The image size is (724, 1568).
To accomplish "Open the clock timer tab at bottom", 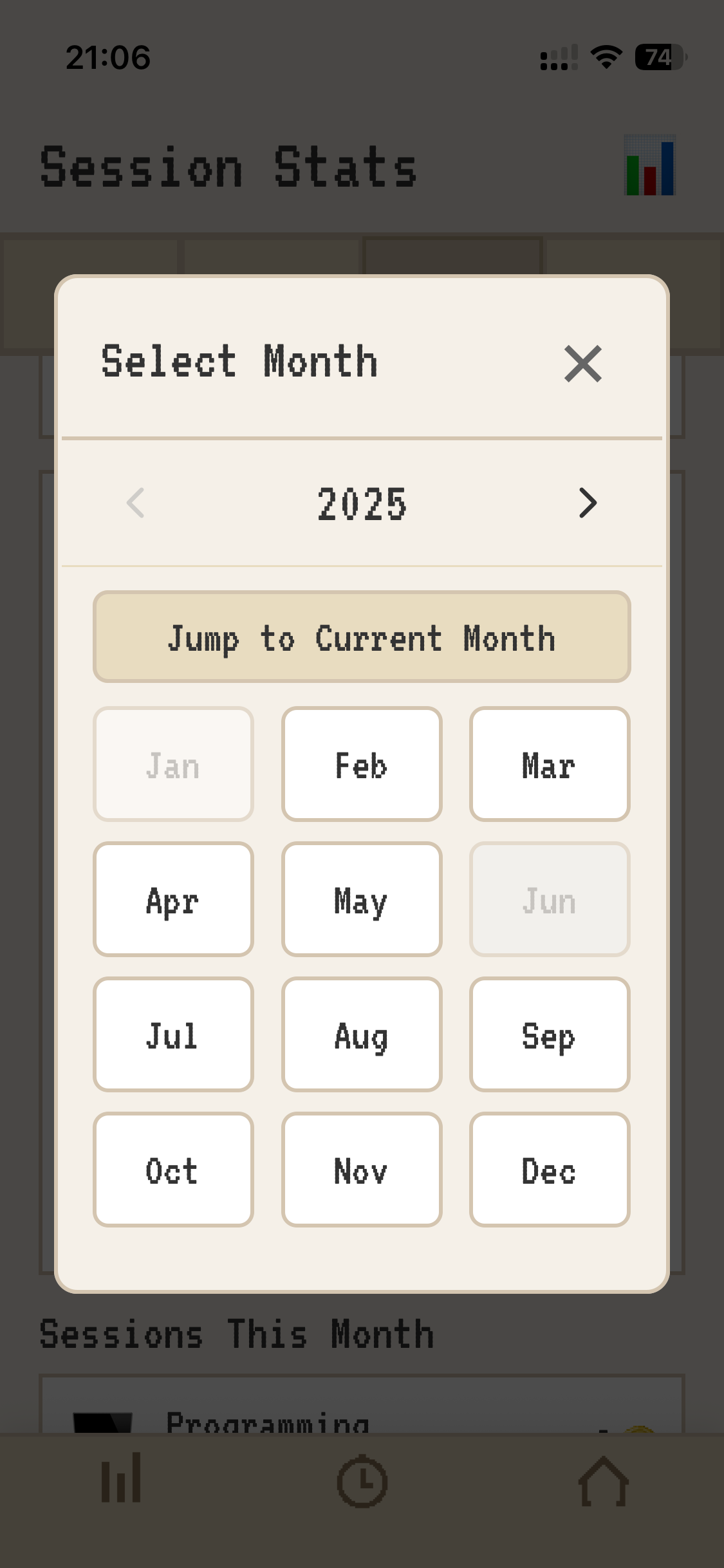I will 362,1481.
